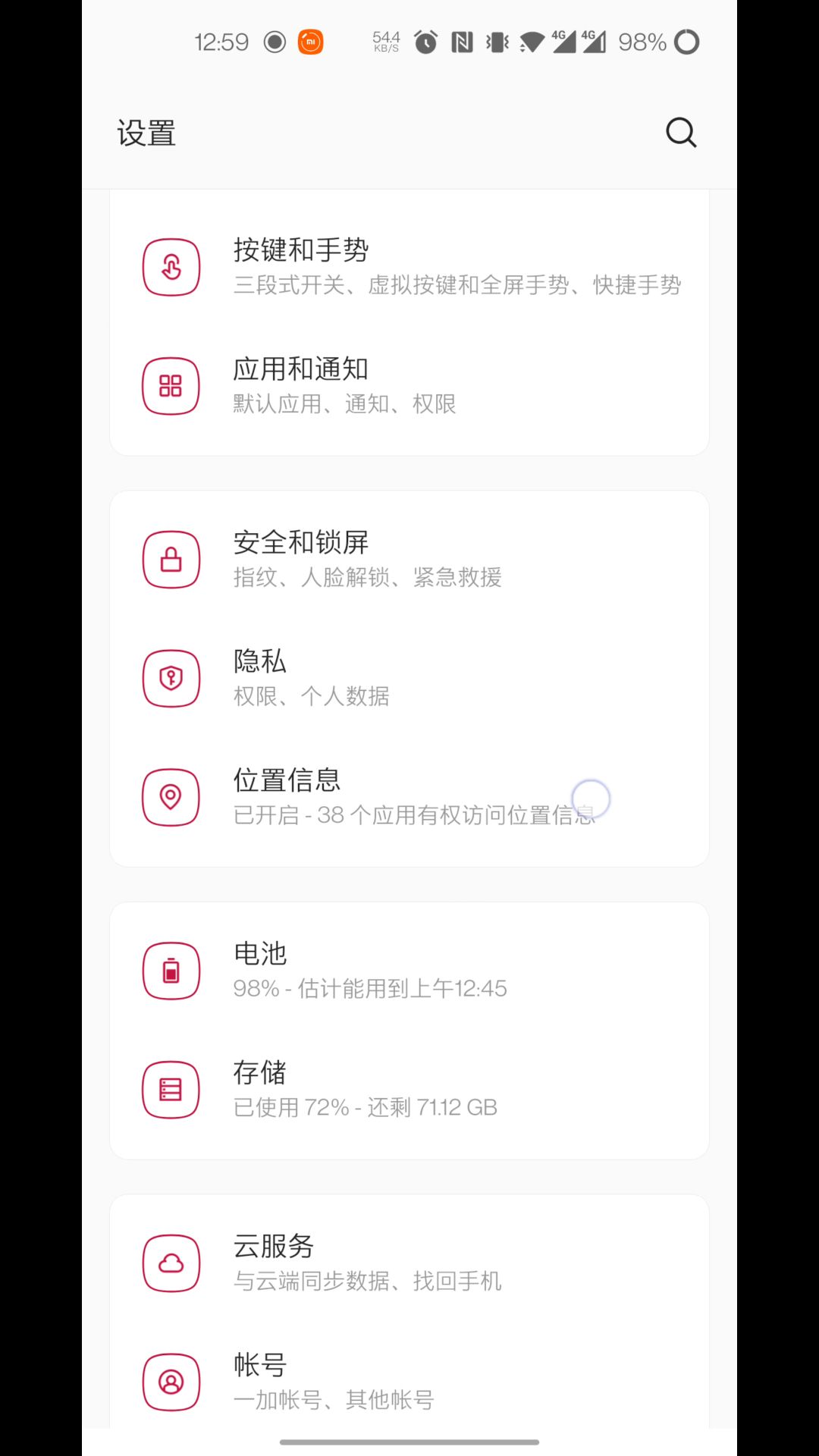Open 按键和手势 settings
The width and height of the screenshot is (819, 1456).
[x=409, y=267]
